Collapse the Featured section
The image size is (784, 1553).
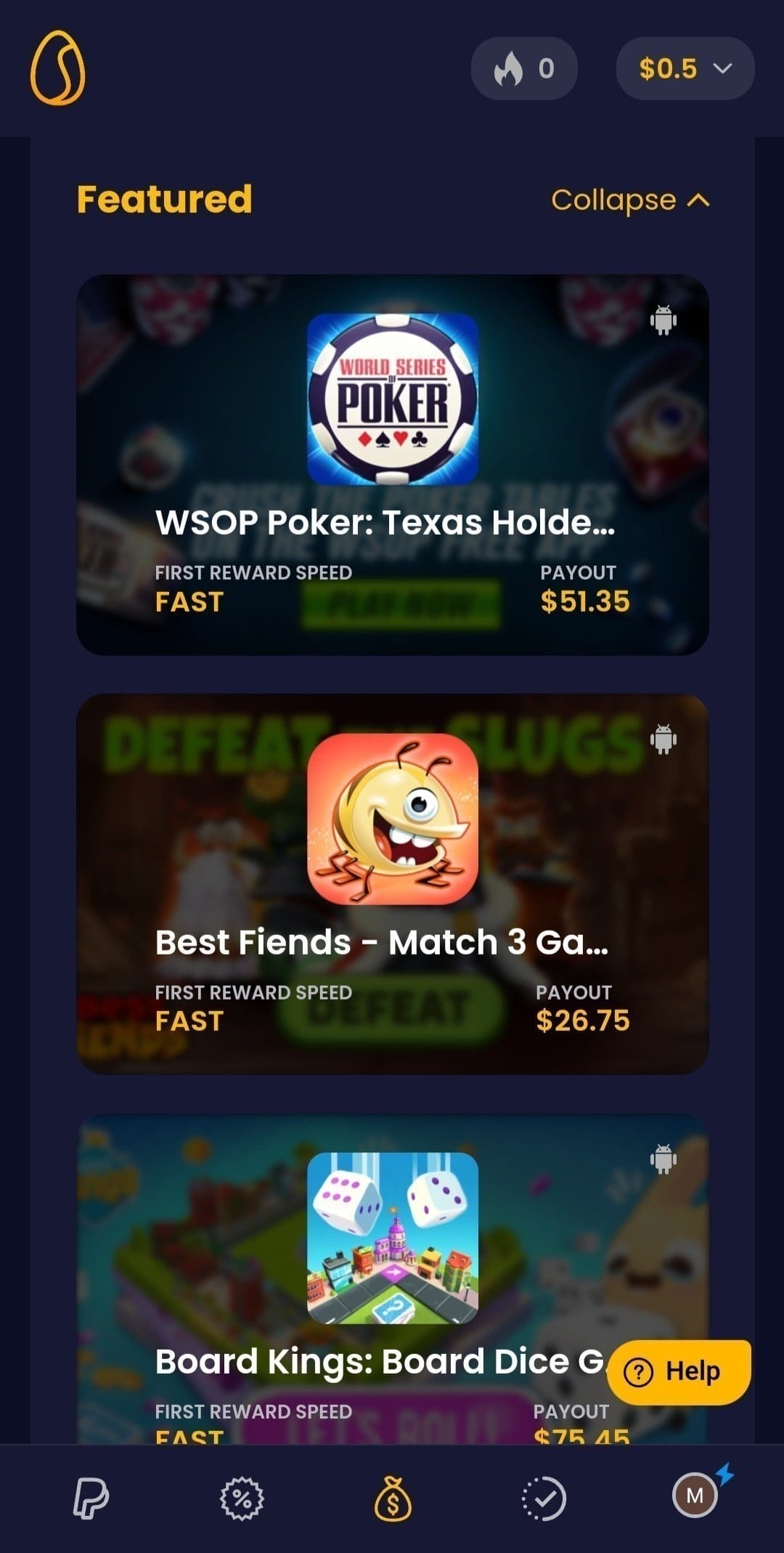click(x=630, y=200)
